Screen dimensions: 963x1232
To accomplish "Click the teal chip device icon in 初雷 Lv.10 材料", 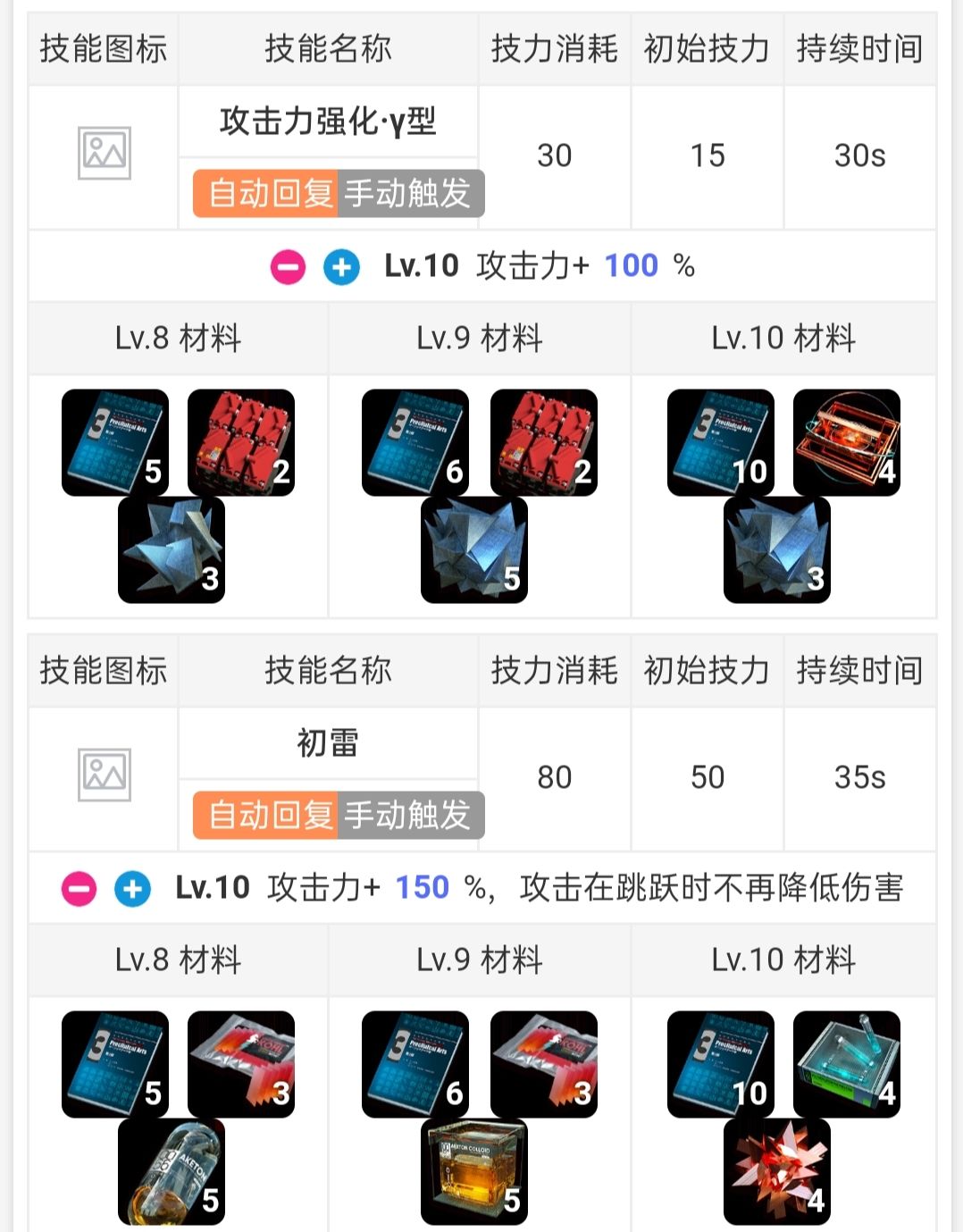I will [x=846, y=1065].
